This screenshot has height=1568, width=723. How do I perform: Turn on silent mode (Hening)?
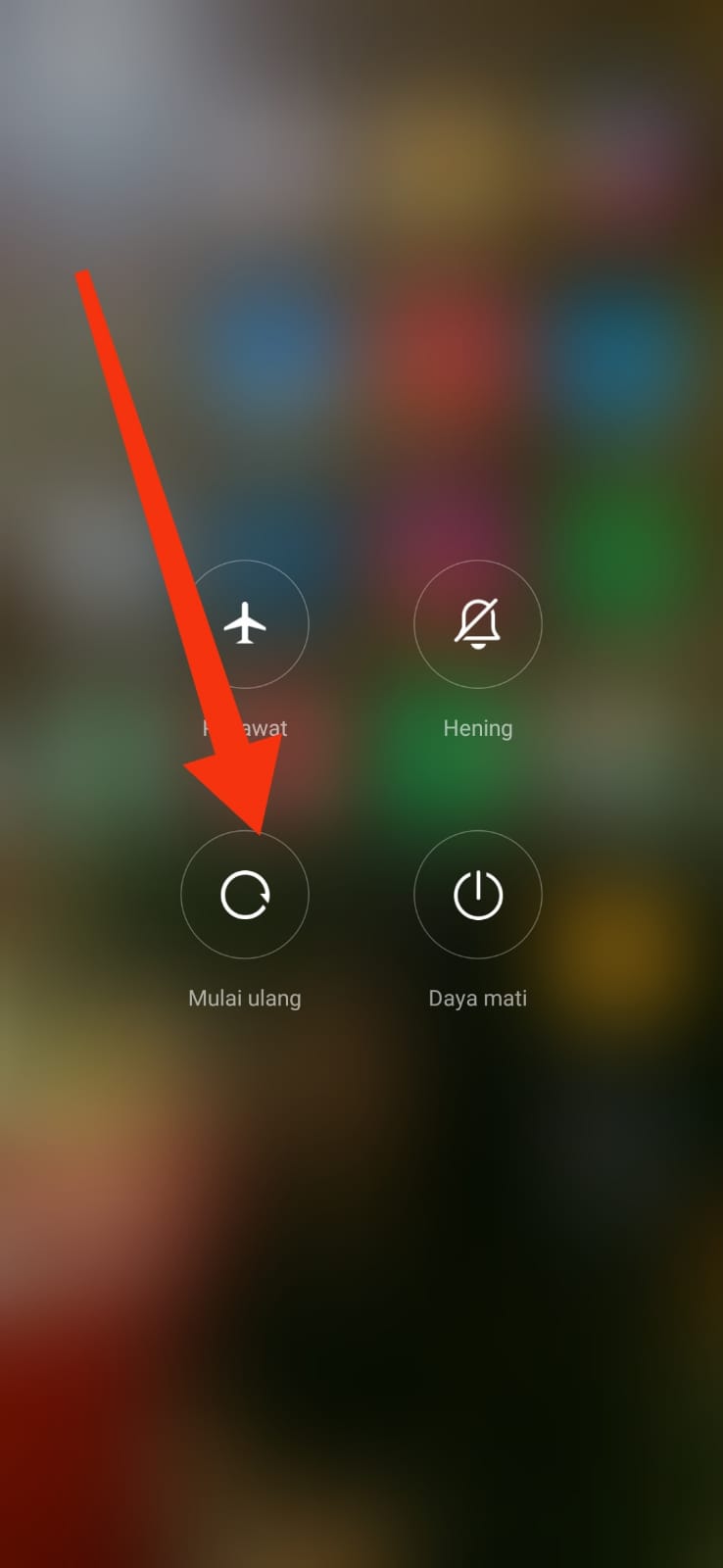click(477, 623)
